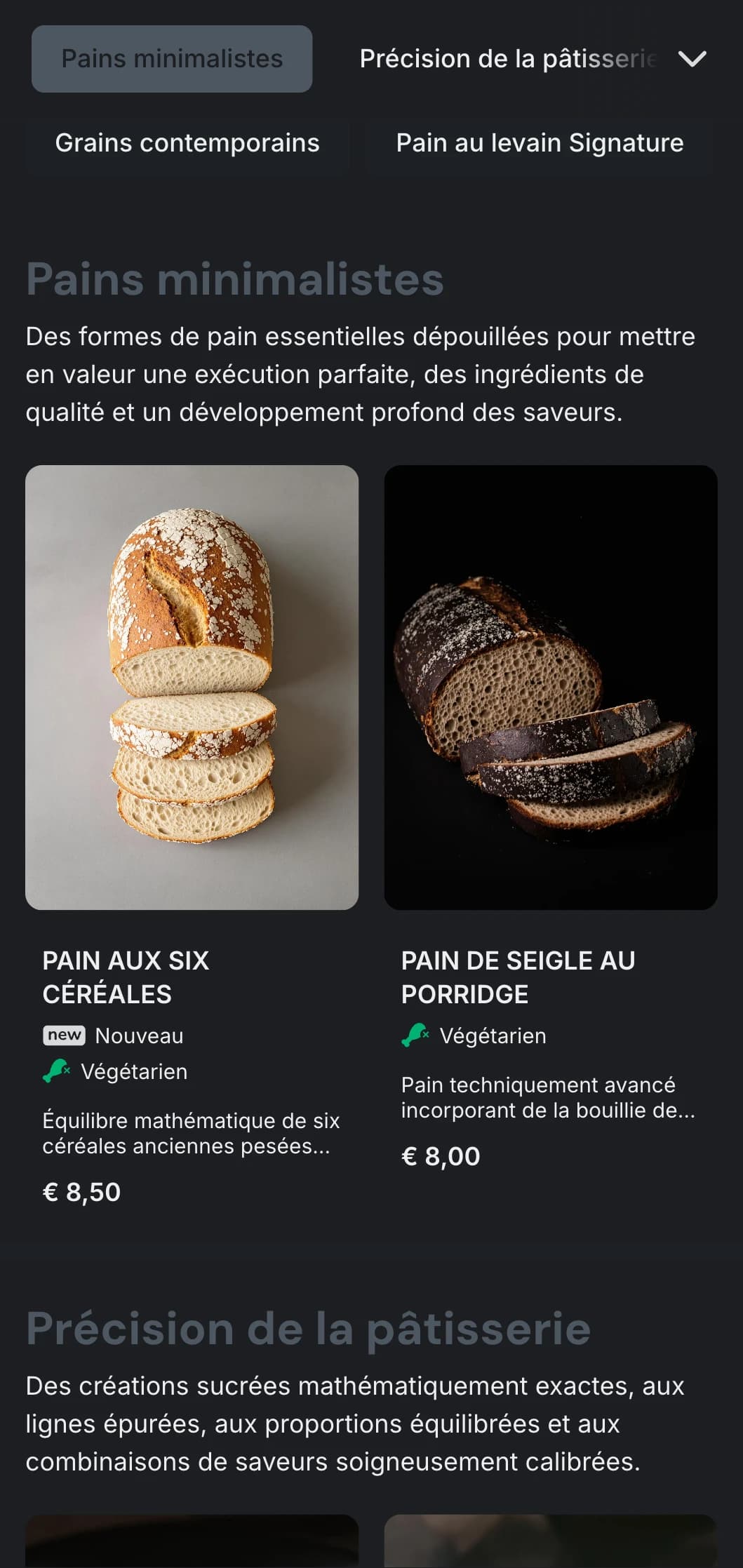Select the 'Grains contemporains' category
The width and height of the screenshot is (743, 1568).
[187, 143]
